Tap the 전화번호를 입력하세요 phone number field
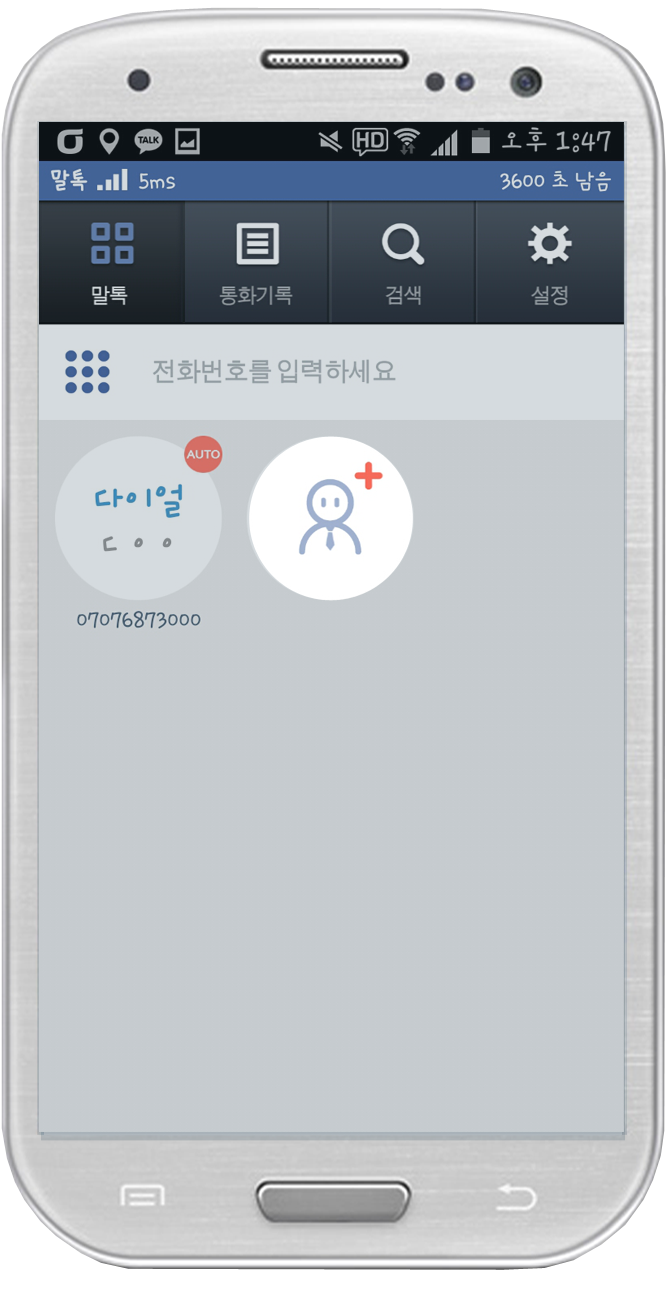Image resolution: width=666 pixels, height=1293 pixels. tap(330, 372)
